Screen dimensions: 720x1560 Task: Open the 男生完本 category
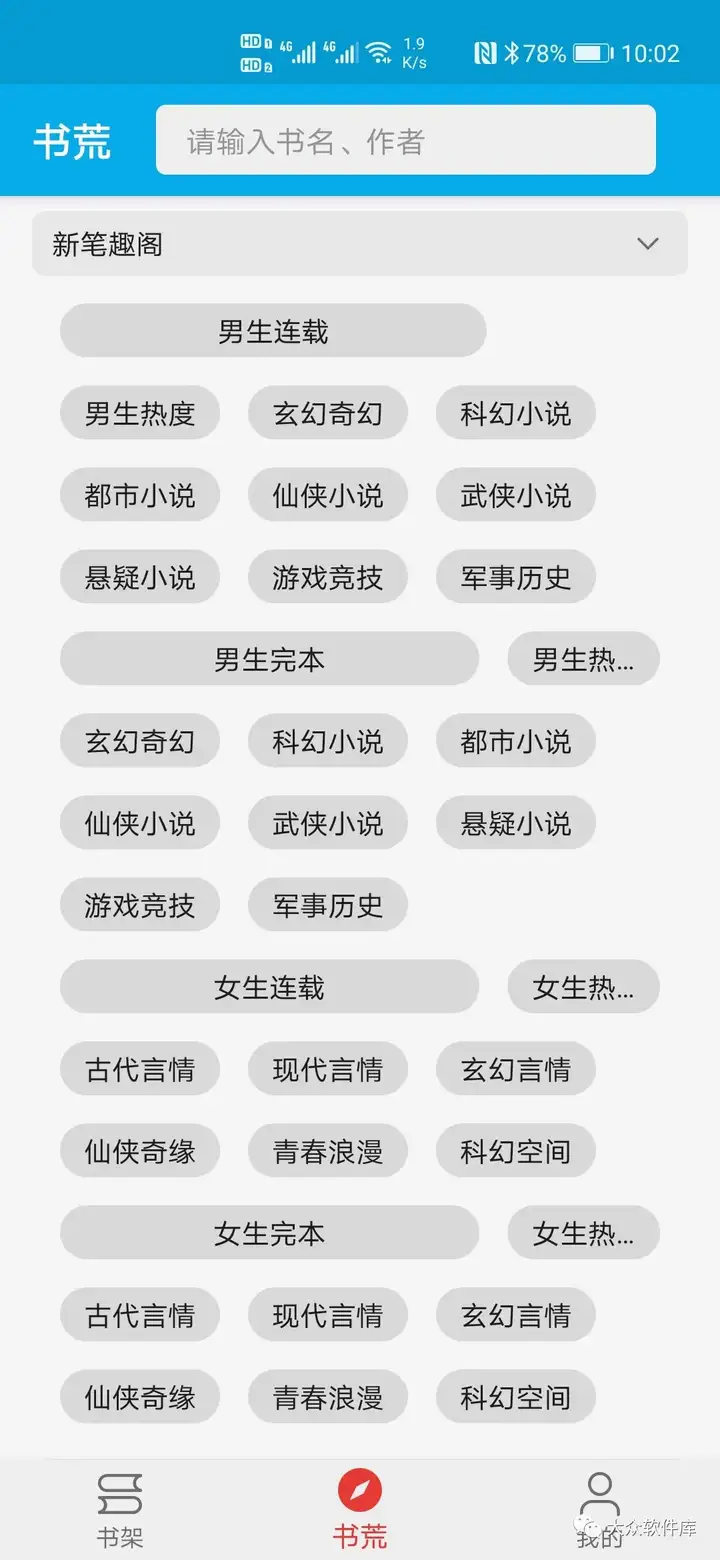click(269, 659)
